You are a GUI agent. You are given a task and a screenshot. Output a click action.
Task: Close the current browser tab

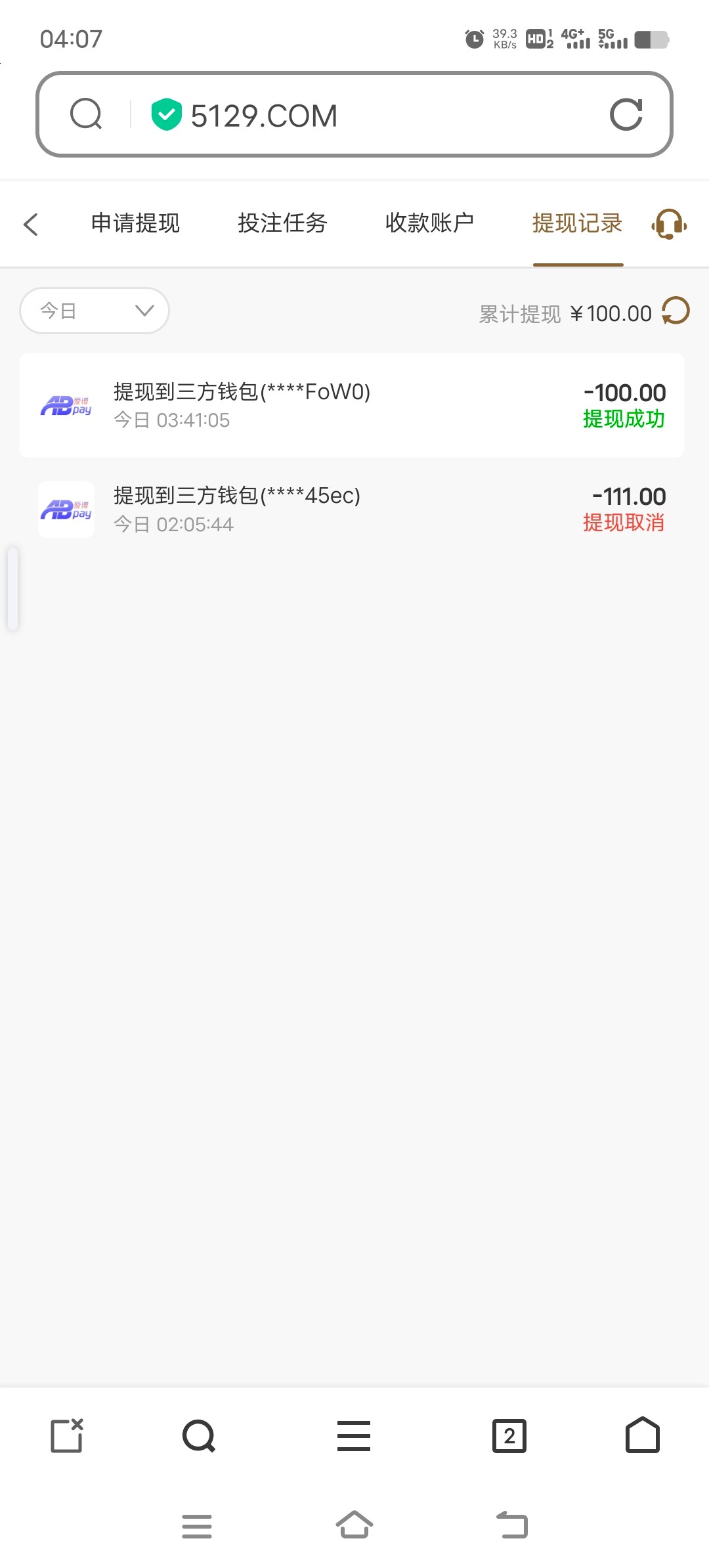pyautogui.click(x=67, y=1435)
